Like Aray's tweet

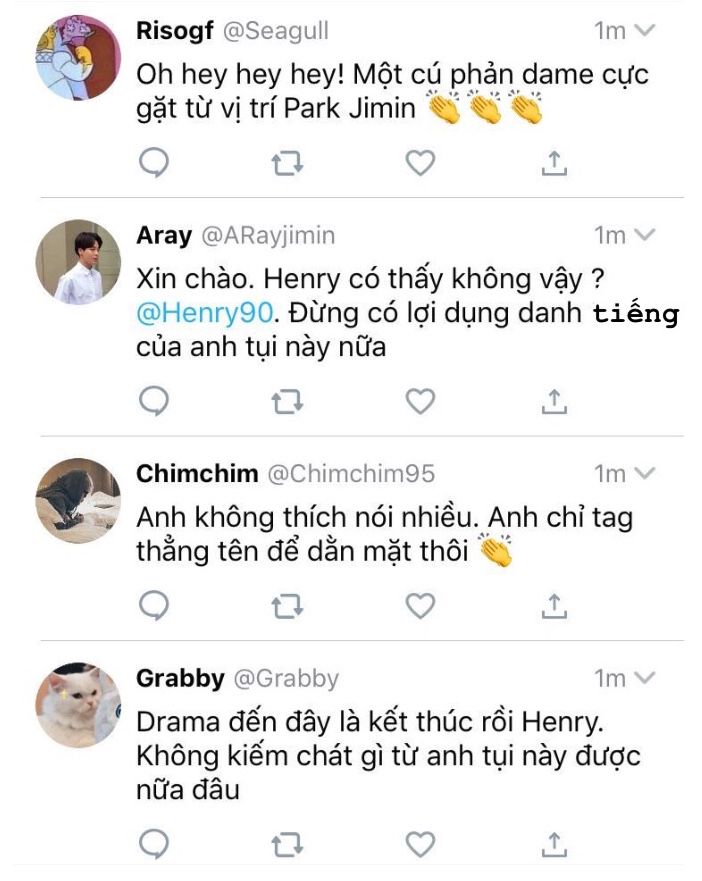pos(421,401)
